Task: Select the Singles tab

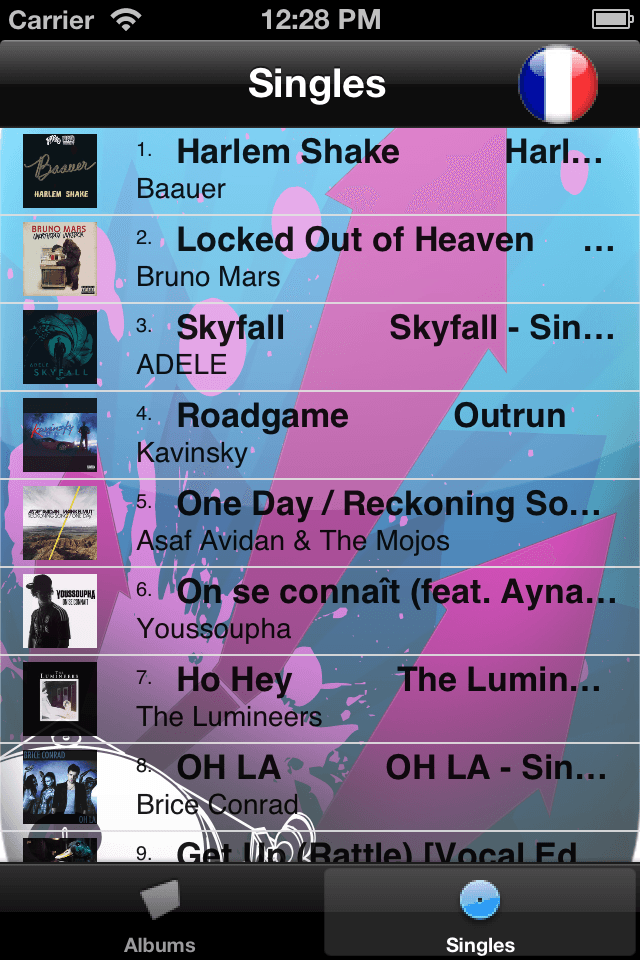Action: (480, 912)
